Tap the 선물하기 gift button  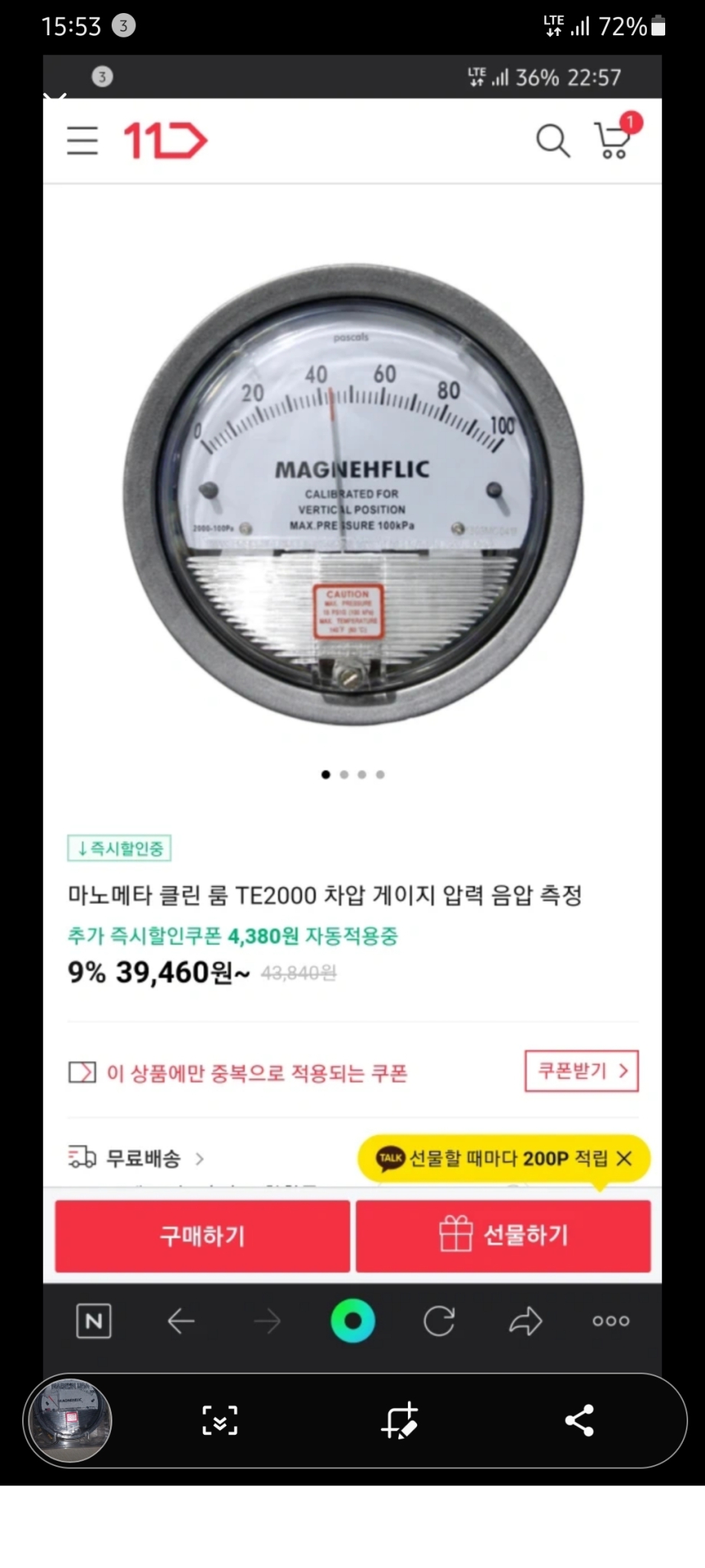(503, 1236)
